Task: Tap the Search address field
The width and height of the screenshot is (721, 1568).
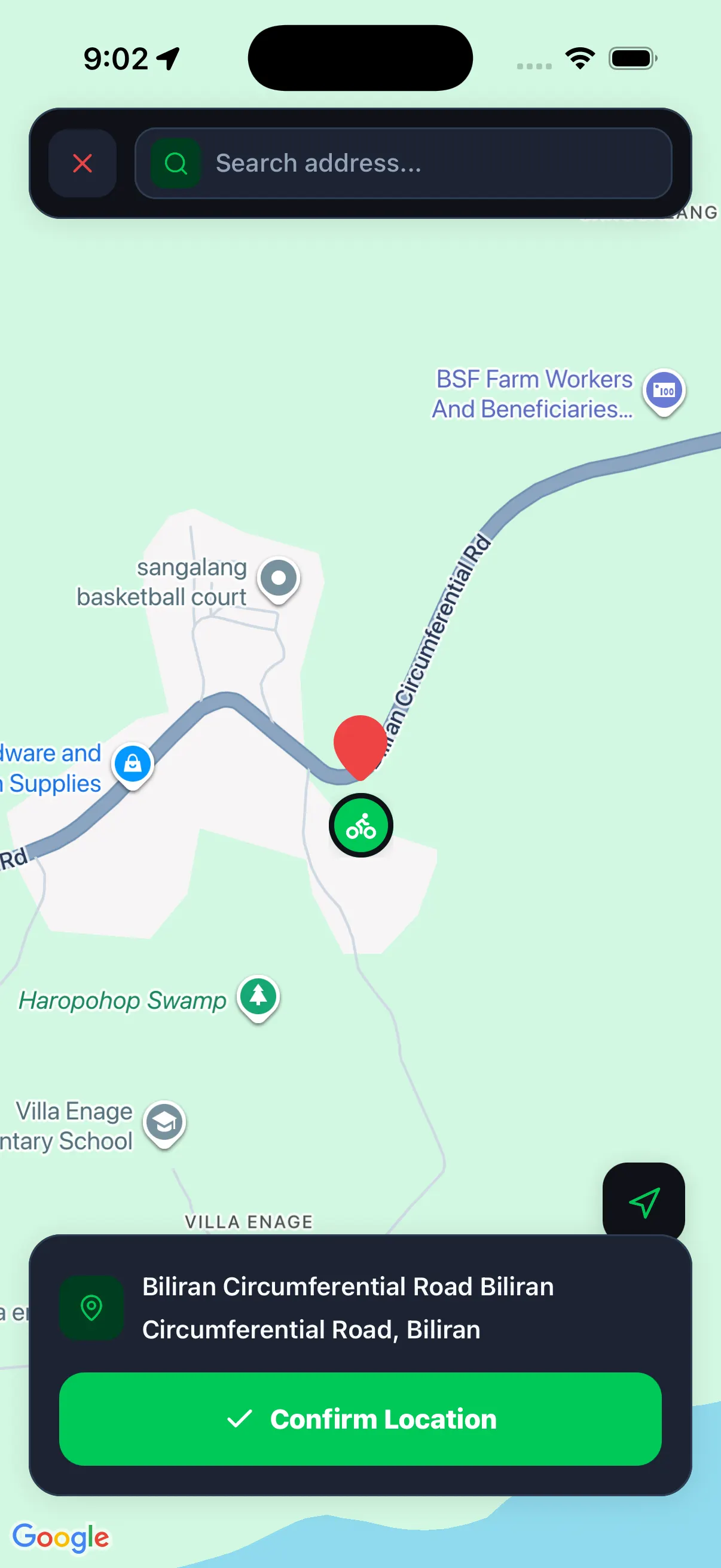Action: [x=403, y=163]
